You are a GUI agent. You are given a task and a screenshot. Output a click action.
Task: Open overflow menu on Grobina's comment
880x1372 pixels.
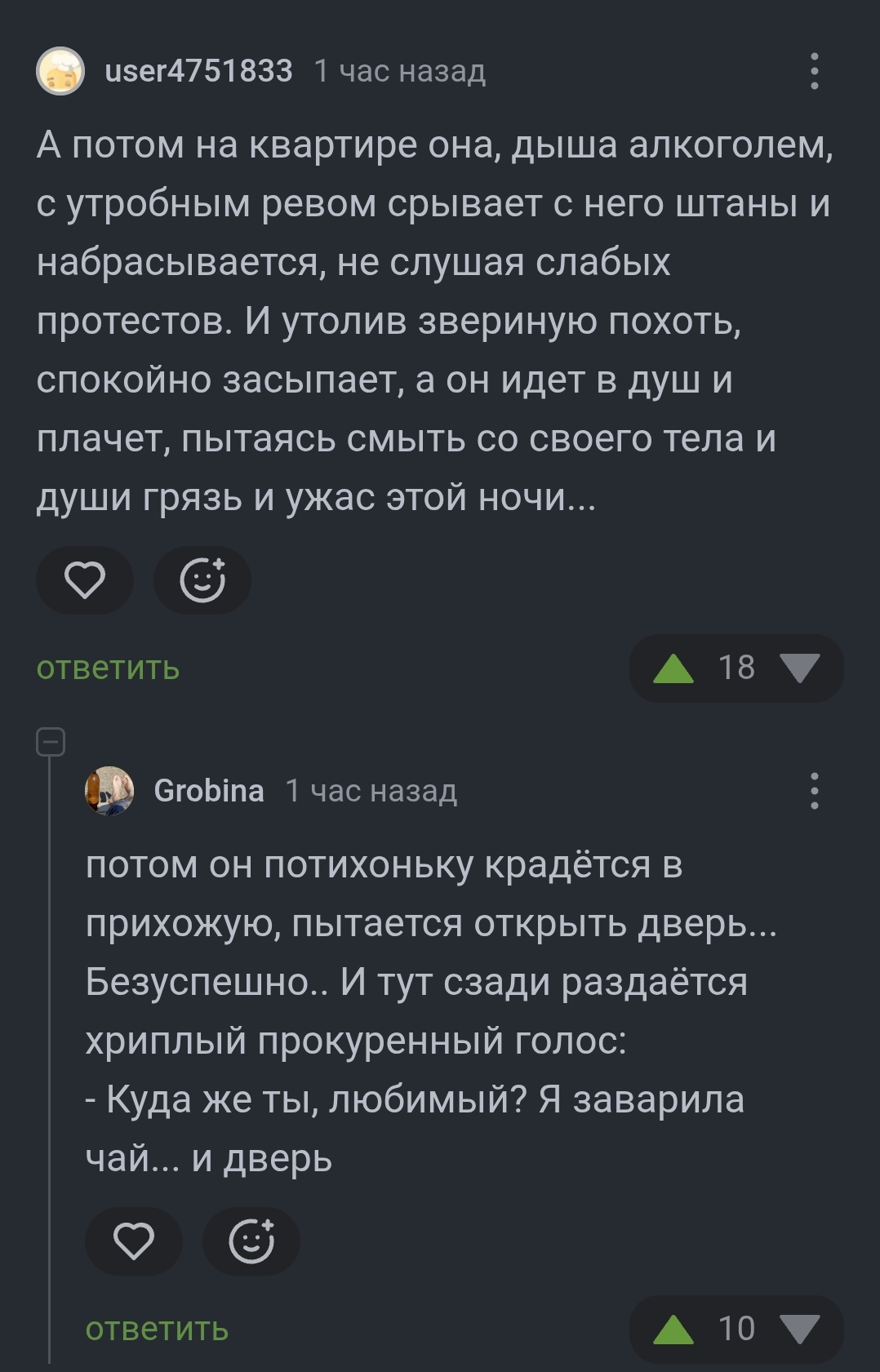click(814, 791)
